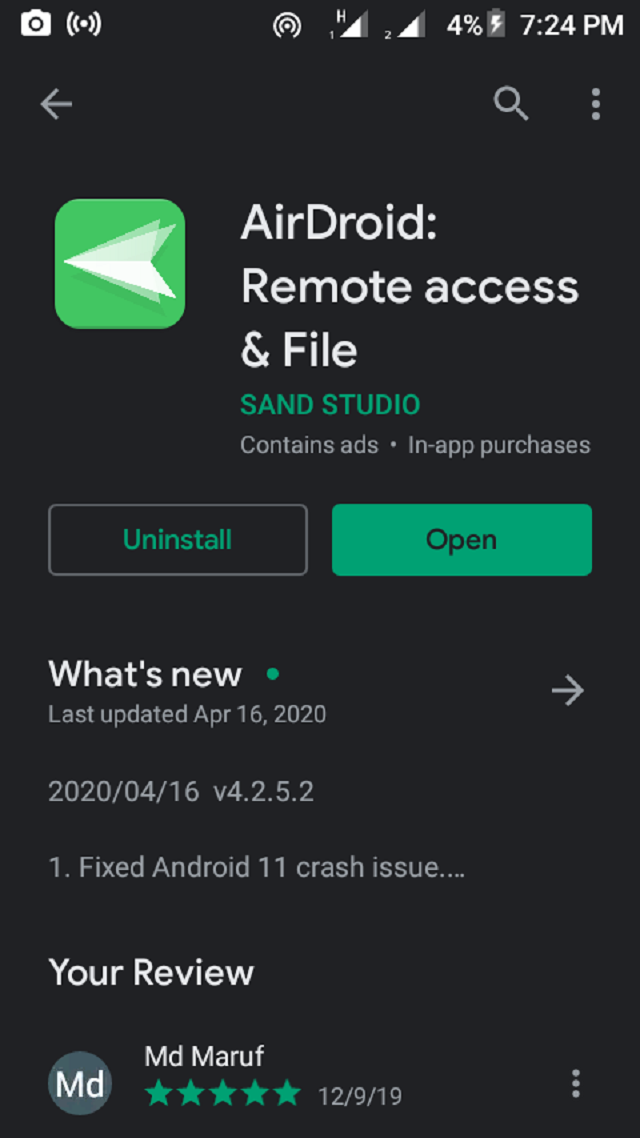Viewport: 640px width, 1138px height.
Task: Uninstall the AirDroid app
Action: 178,540
